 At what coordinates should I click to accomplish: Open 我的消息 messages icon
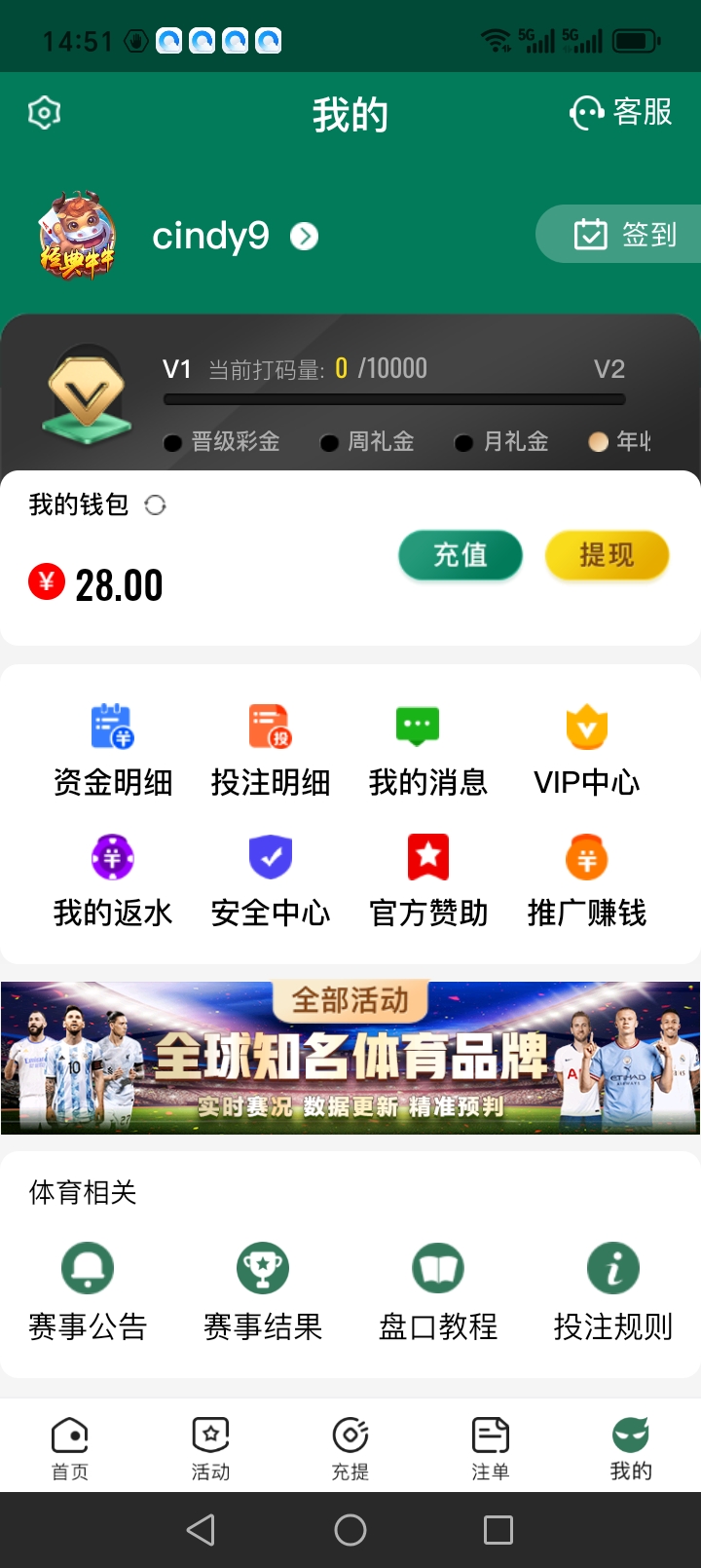tap(428, 745)
